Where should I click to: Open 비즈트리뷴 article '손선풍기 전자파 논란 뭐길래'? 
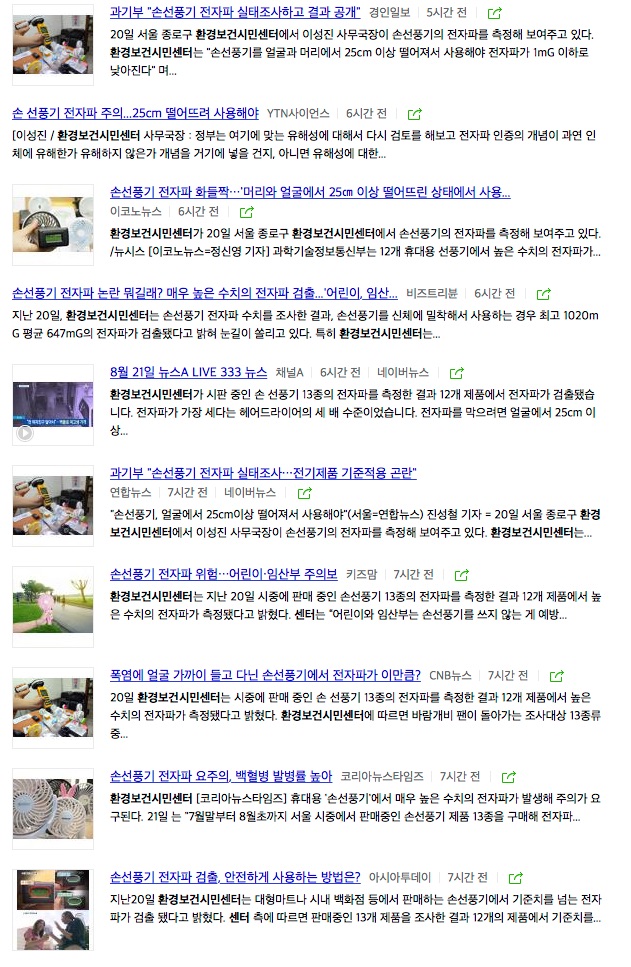click(x=204, y=293)
